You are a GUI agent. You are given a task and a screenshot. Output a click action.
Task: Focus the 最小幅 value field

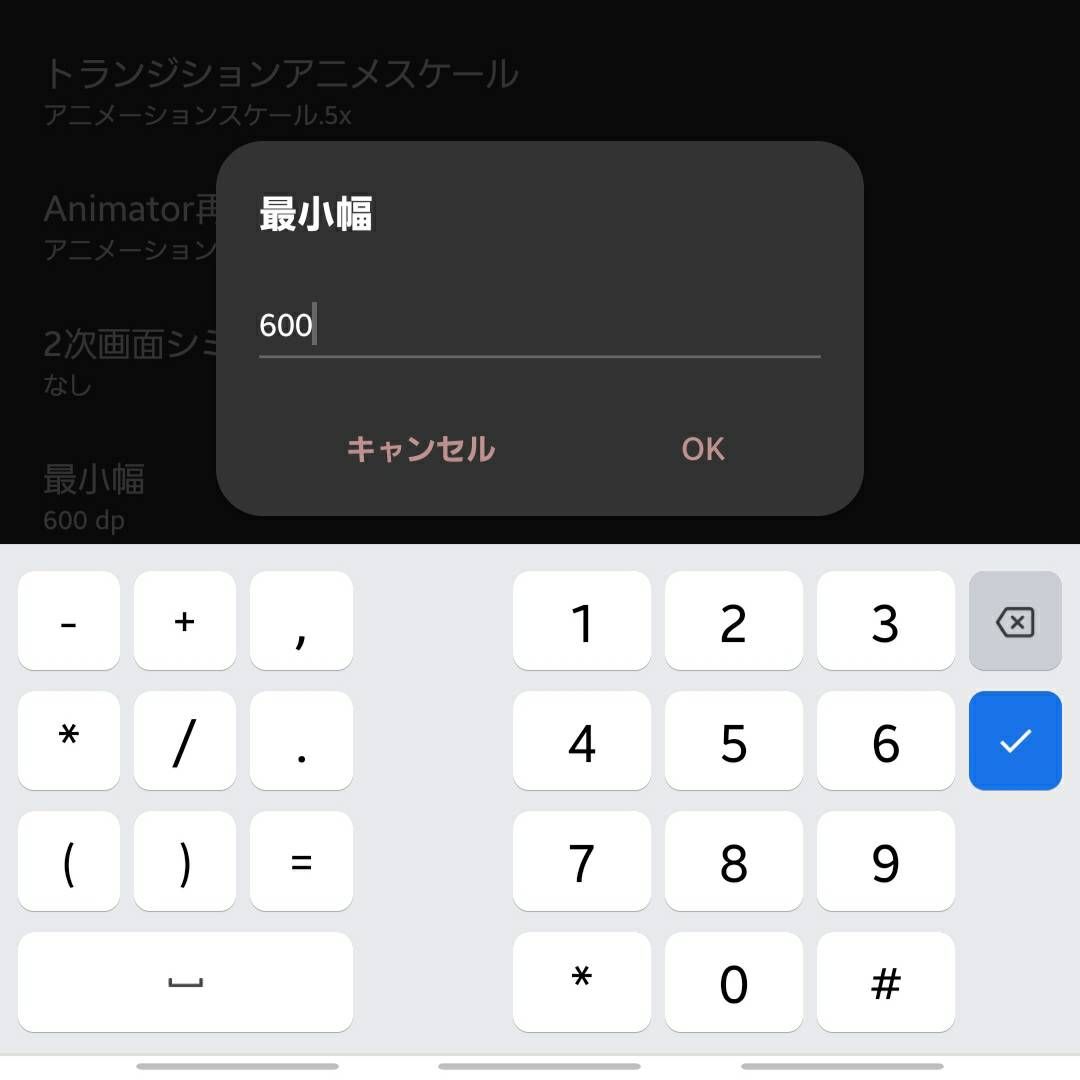pos(538,326)
